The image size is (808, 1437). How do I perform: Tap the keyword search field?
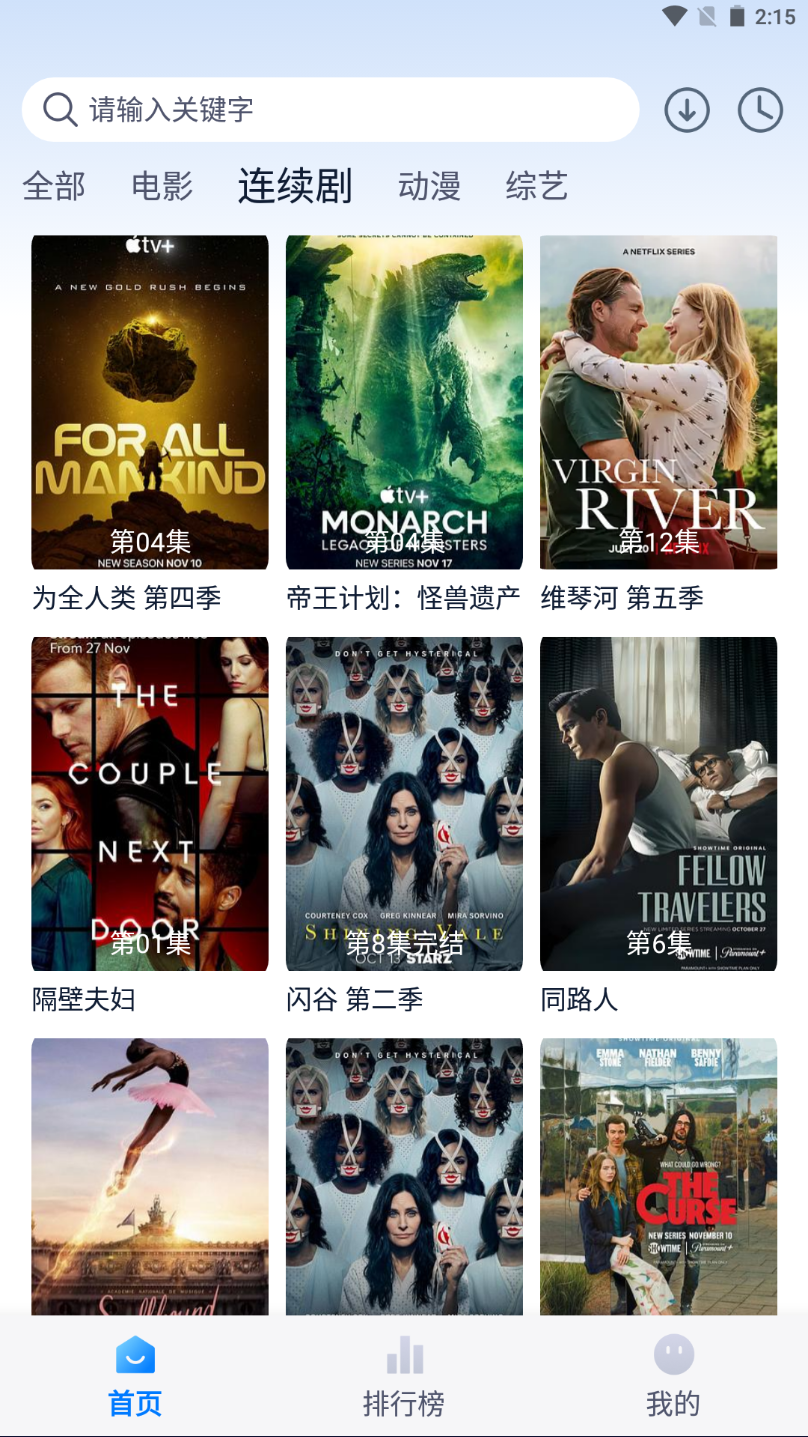[x=330, y=110]
